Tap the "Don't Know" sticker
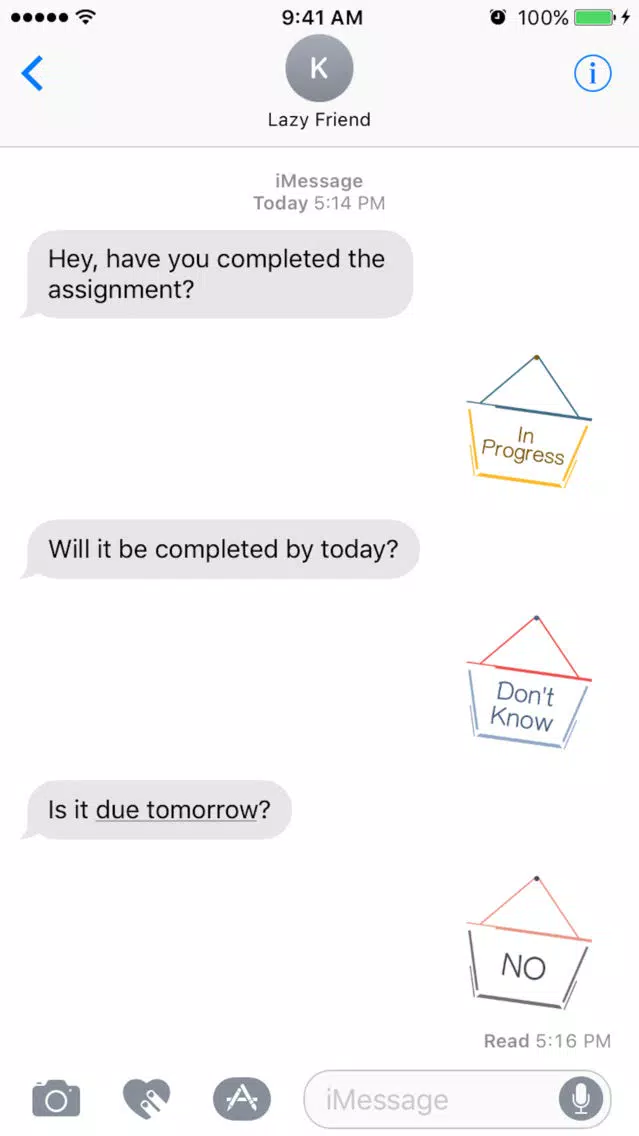The width and height of the screenshot is (639, 1136). [527, 682]
